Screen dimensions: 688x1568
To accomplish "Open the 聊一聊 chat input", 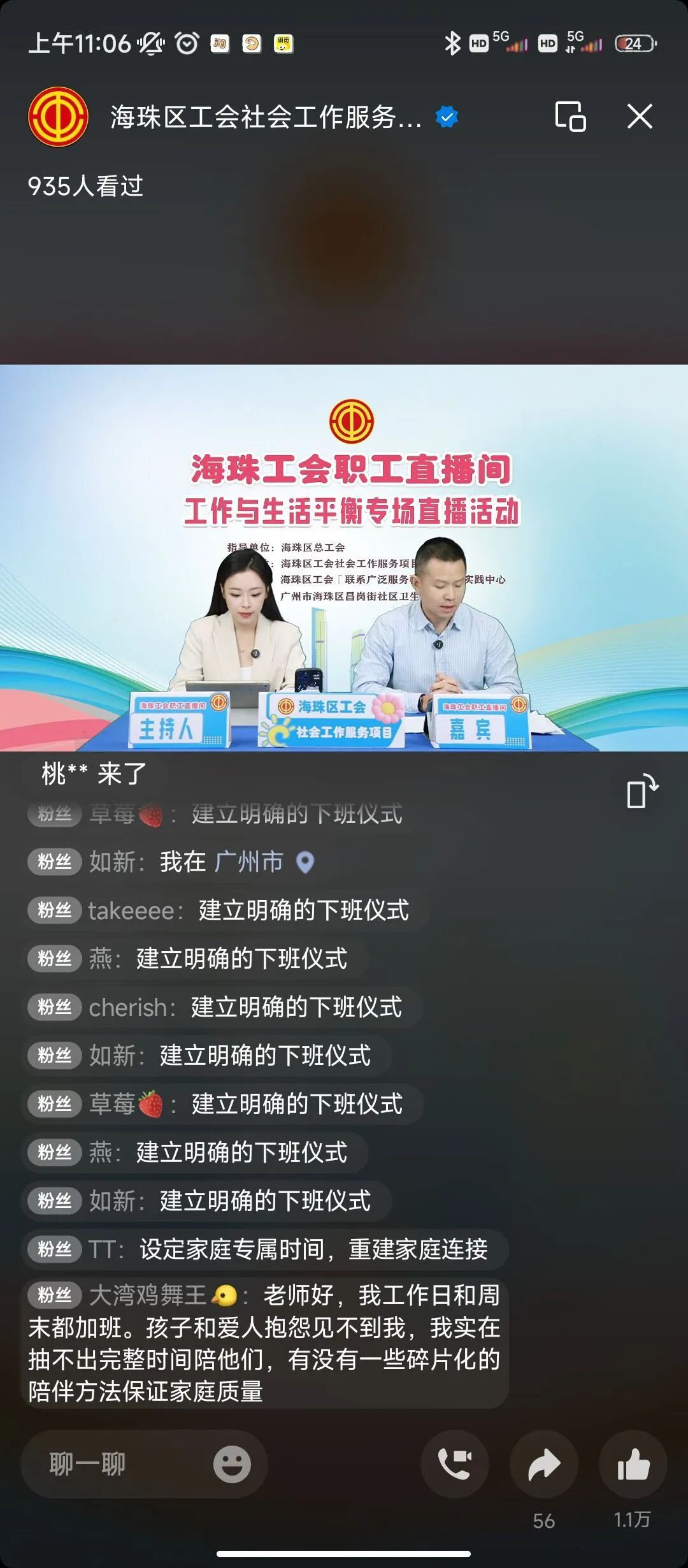I will coord(115,1464).
